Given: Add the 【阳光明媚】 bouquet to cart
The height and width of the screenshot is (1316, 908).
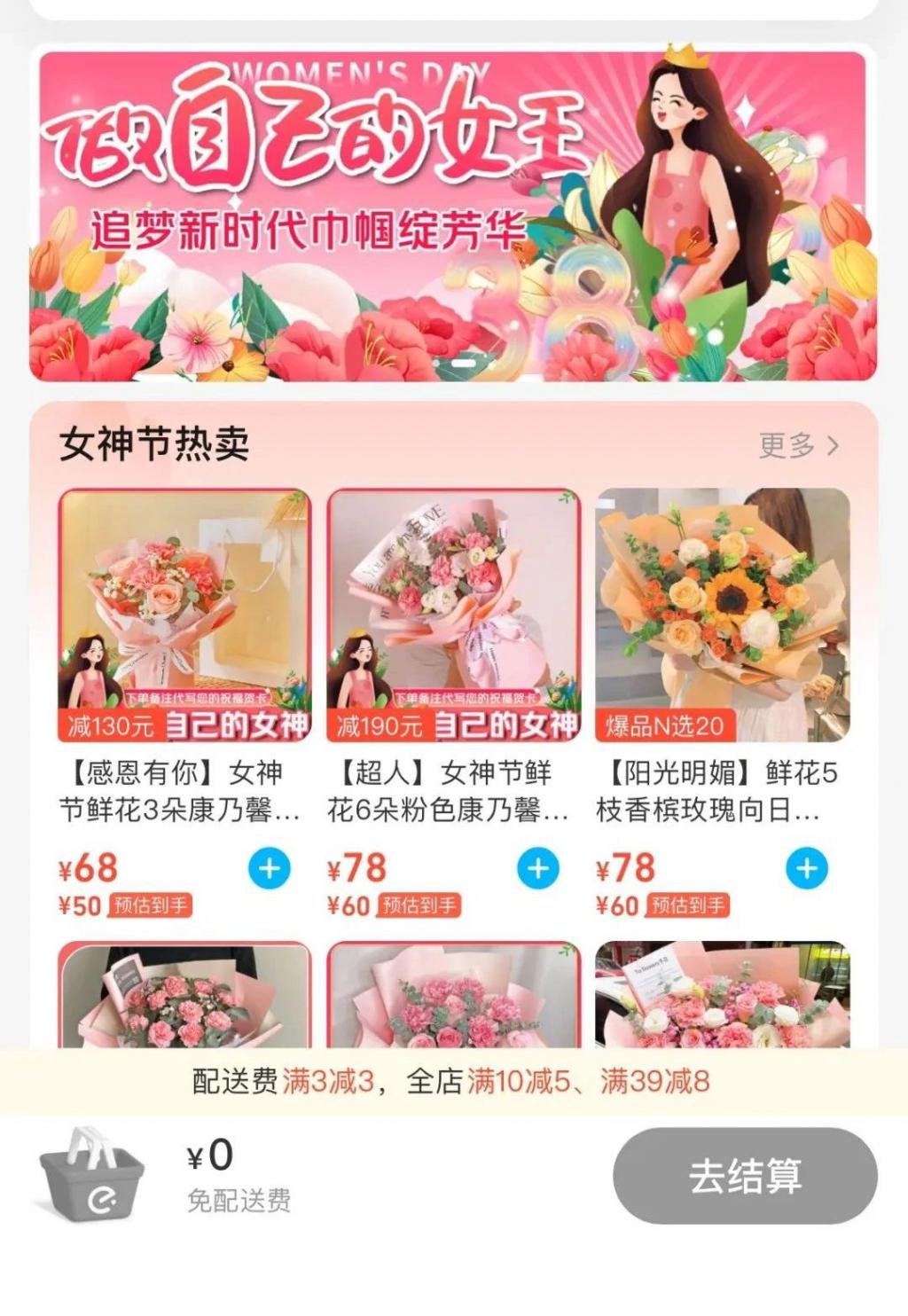Looking at the screenshot, I should tap(807, 868).
